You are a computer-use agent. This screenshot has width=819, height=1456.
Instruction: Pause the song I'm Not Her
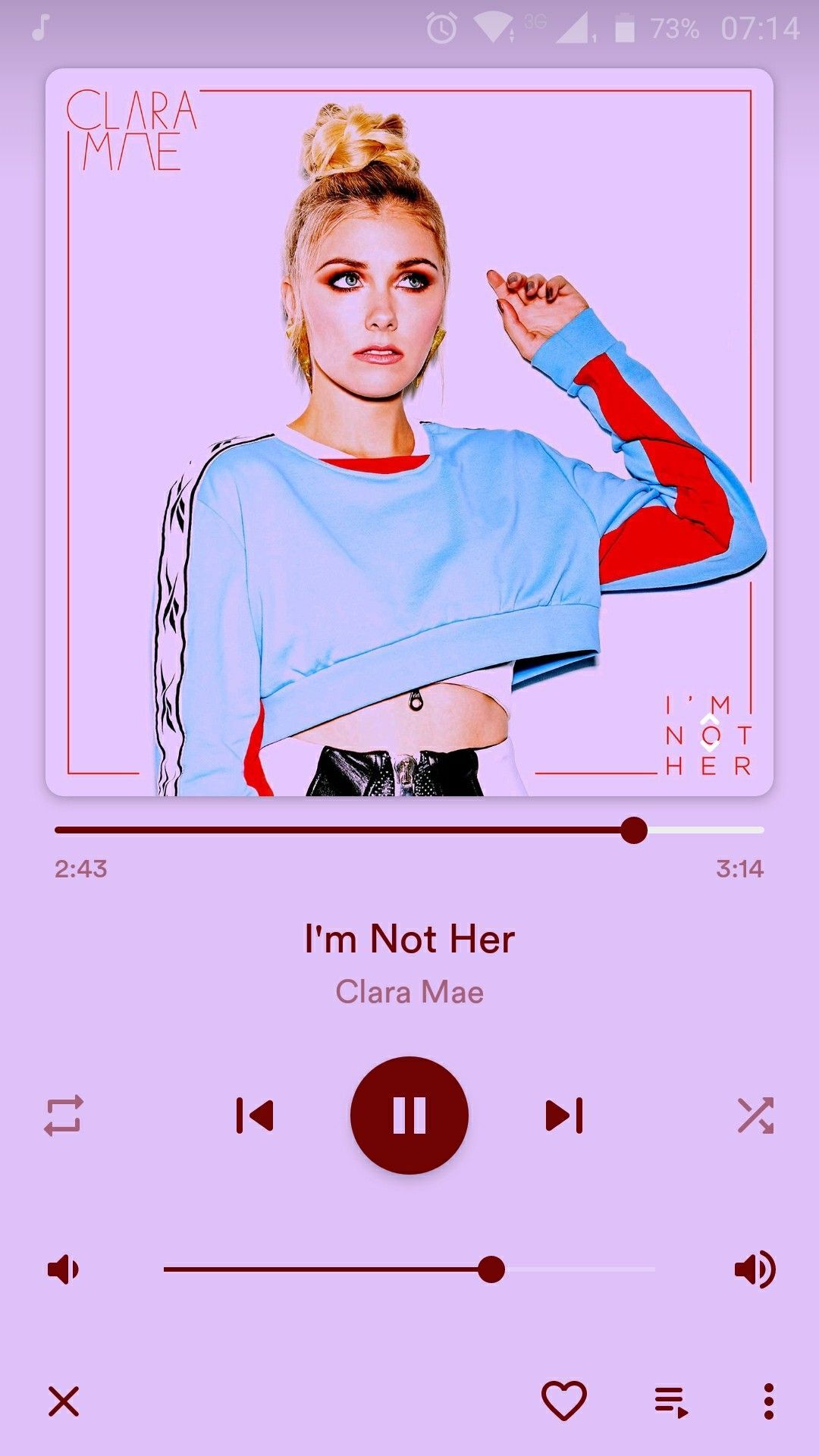tap(409, 1116)
